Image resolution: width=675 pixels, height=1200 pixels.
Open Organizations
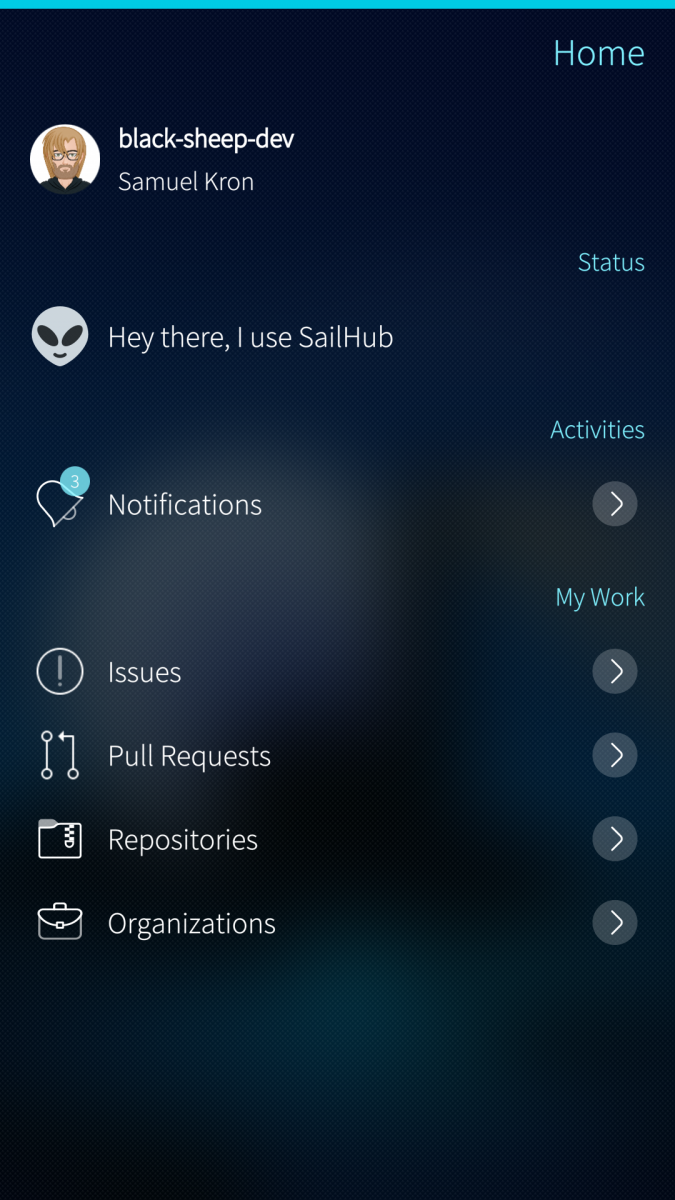pyautogui.click(x=192, y=924)
